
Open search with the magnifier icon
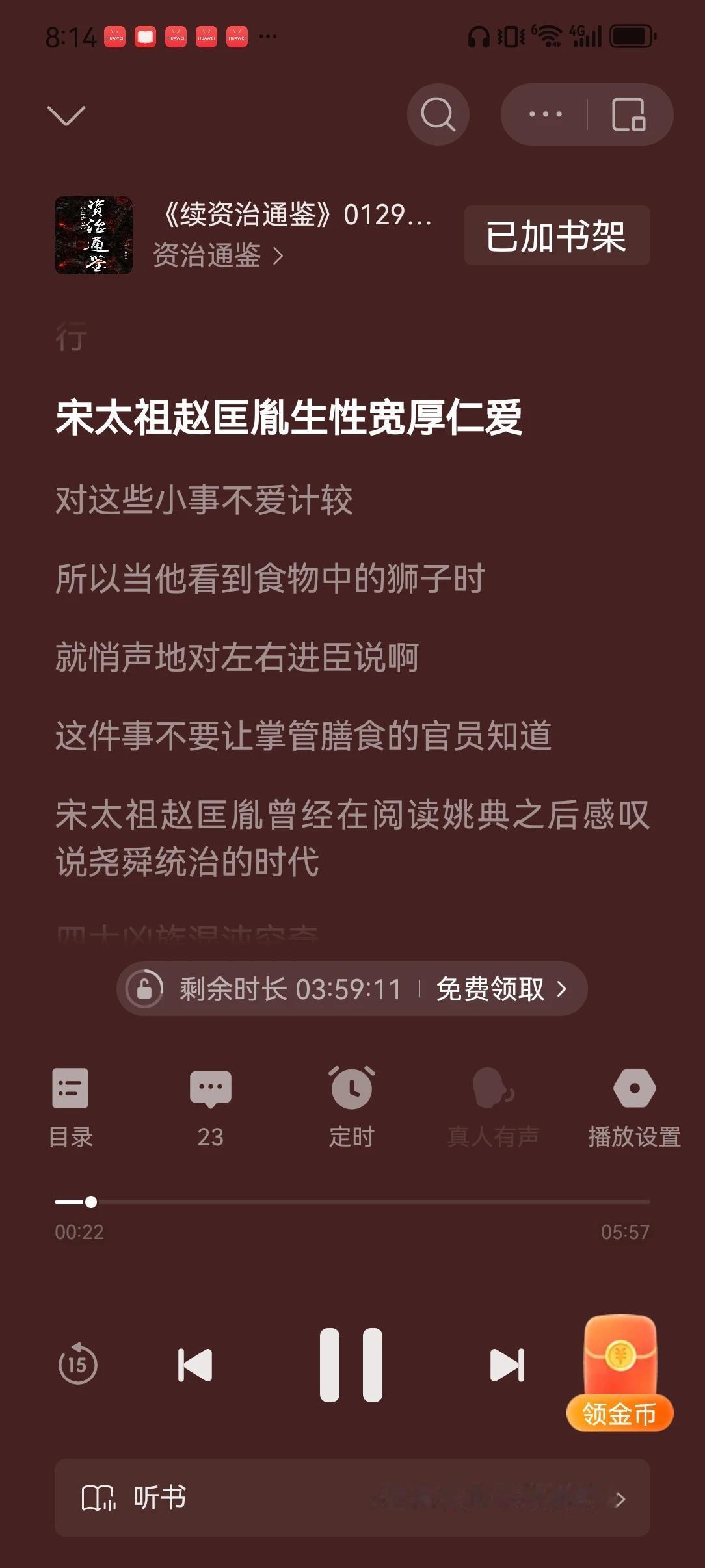point(438,114)
